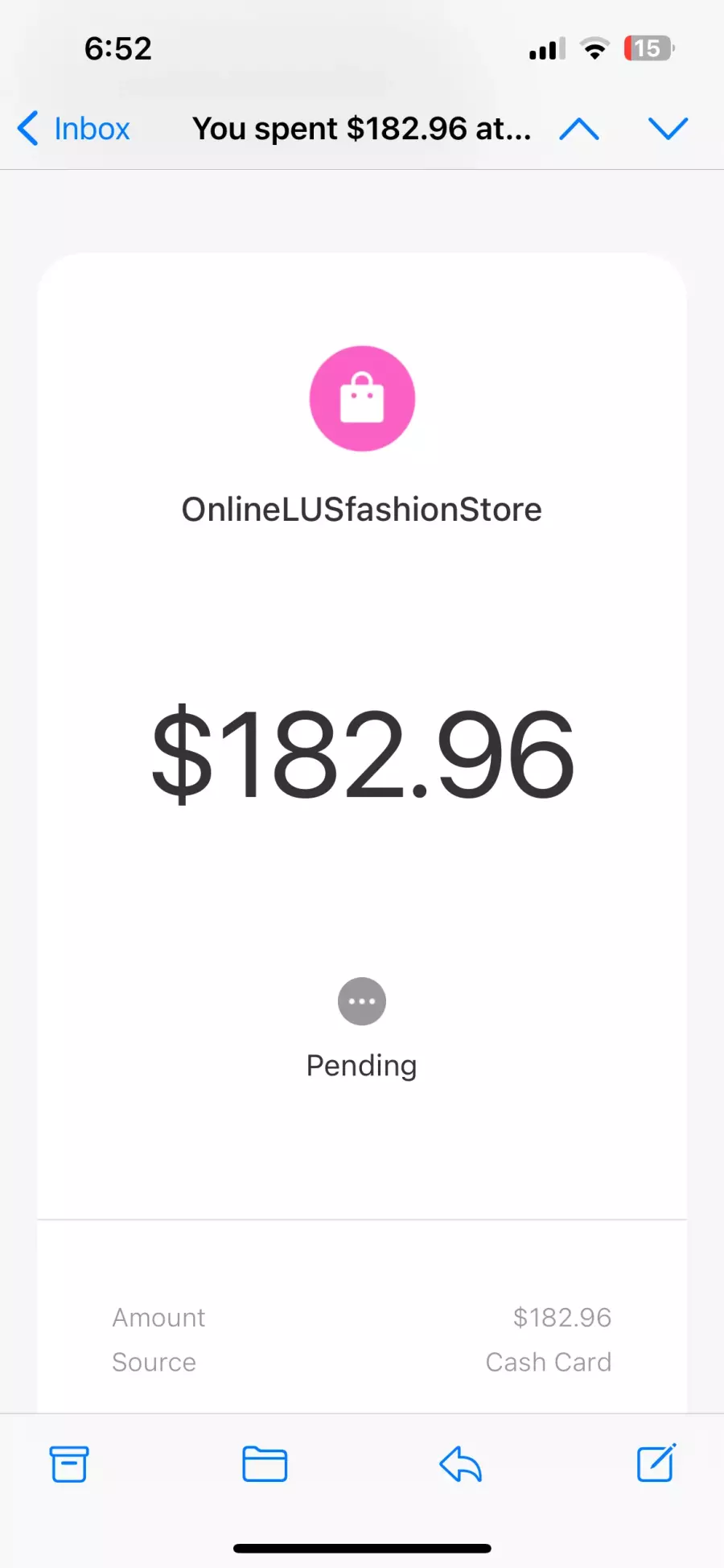Show the next email with down arrow
This screenshot has width=724, height=1568.
tap(668, 129)
